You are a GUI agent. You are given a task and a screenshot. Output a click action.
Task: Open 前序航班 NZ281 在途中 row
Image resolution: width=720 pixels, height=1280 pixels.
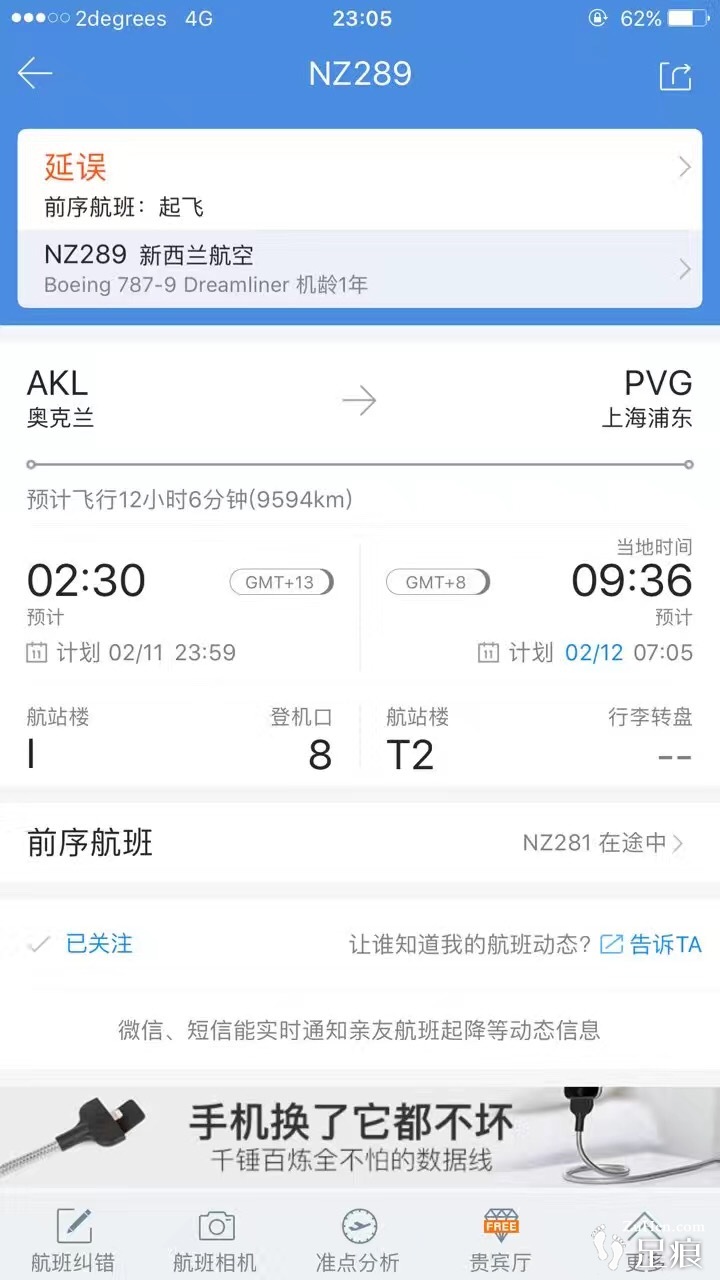coord(360,843)
